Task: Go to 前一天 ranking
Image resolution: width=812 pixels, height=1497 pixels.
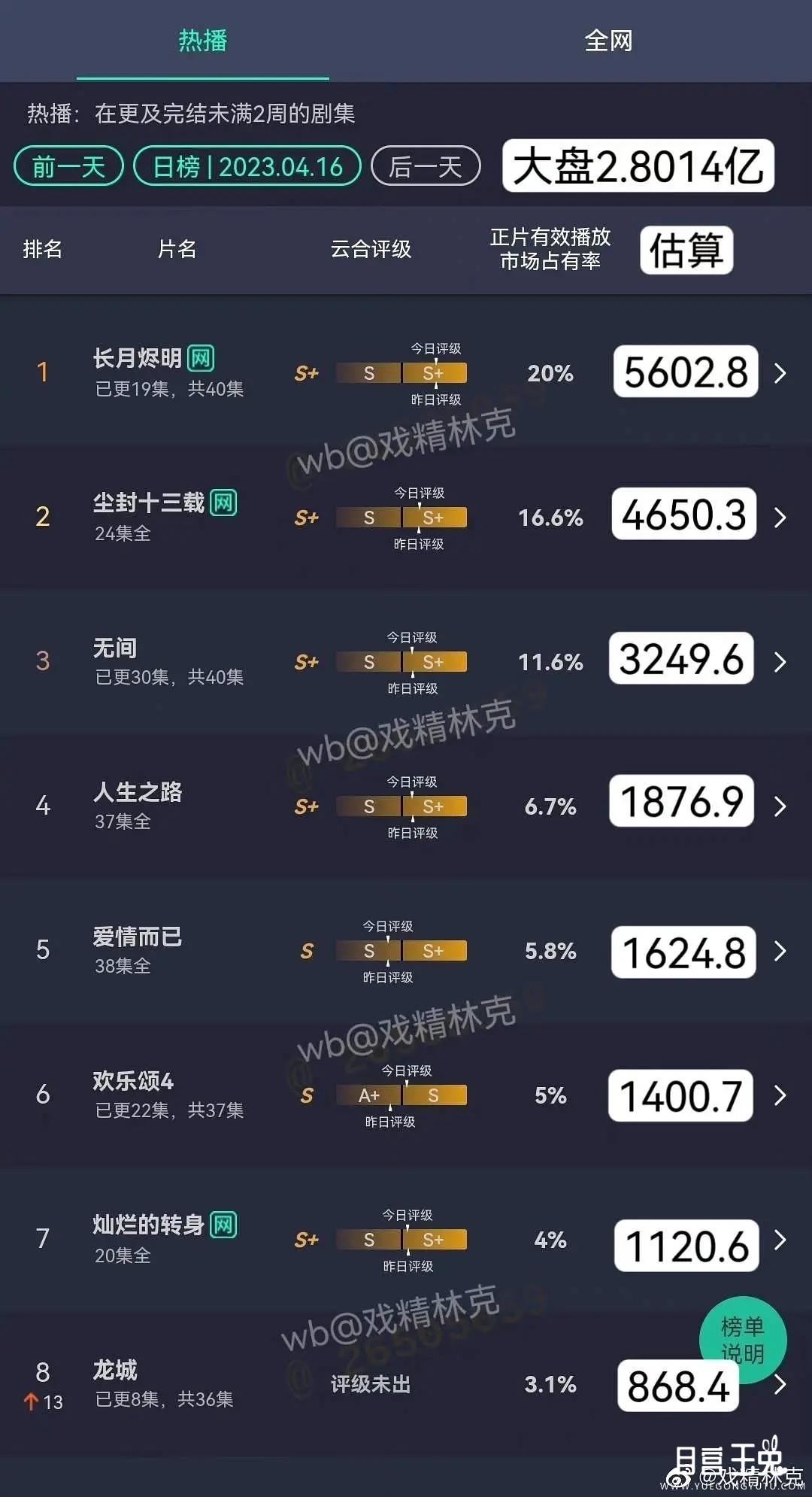Action: [x=68, y=166]
